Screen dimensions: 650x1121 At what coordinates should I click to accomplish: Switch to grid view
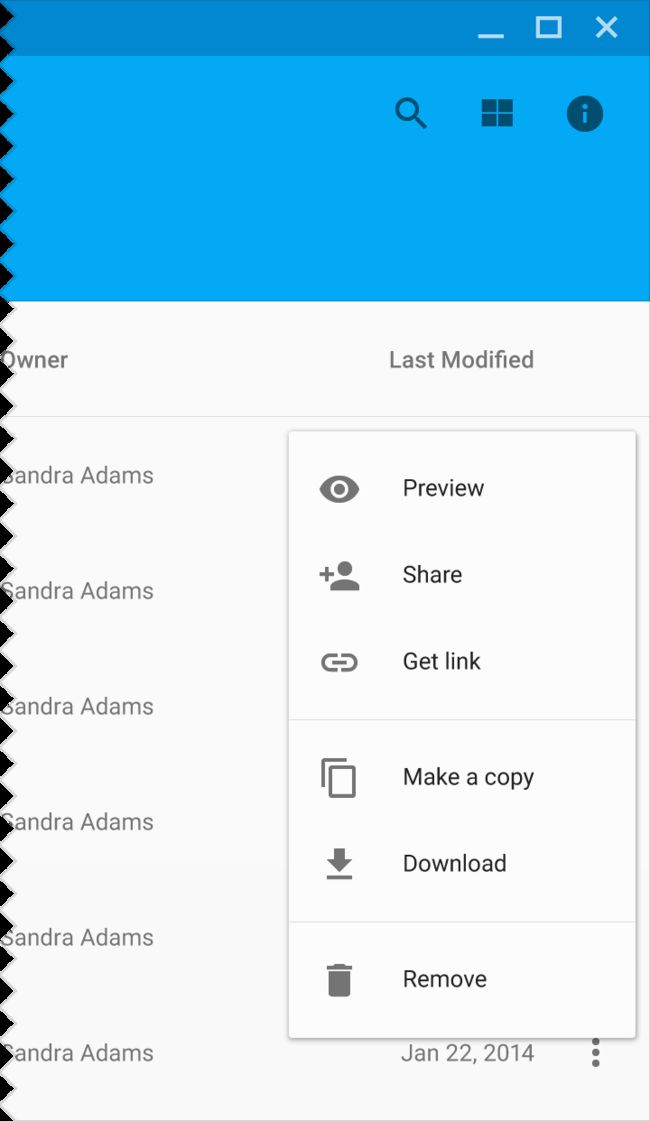pyautogui.click(x=497, y=113)
